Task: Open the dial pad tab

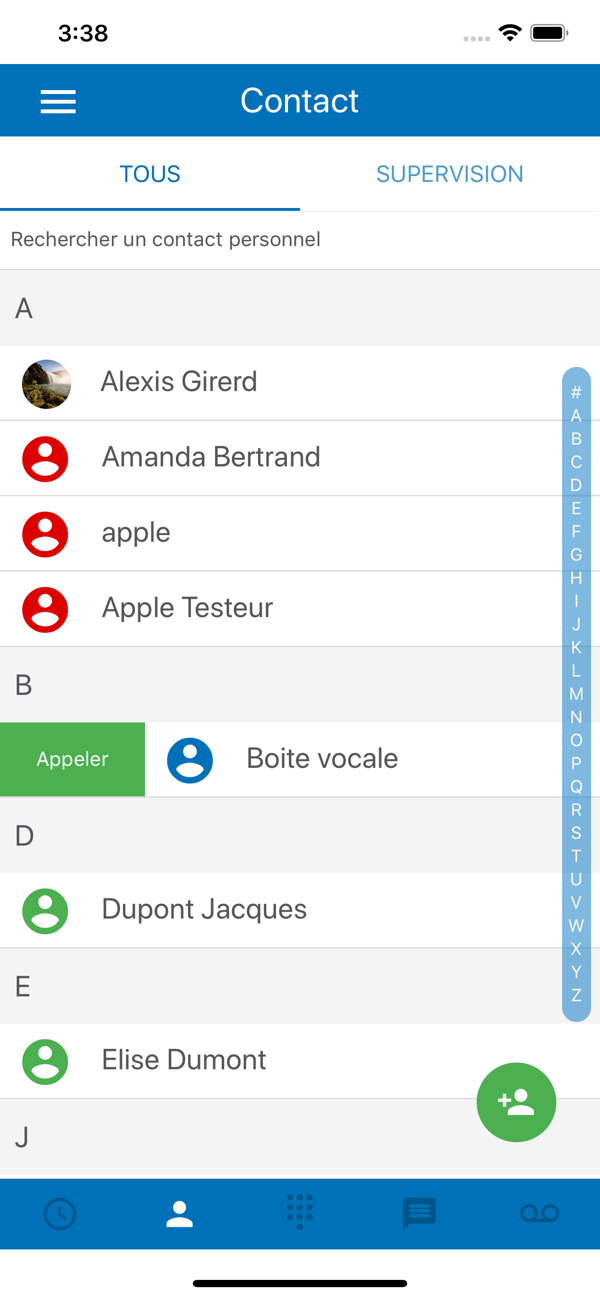Action: [300, 1211]
